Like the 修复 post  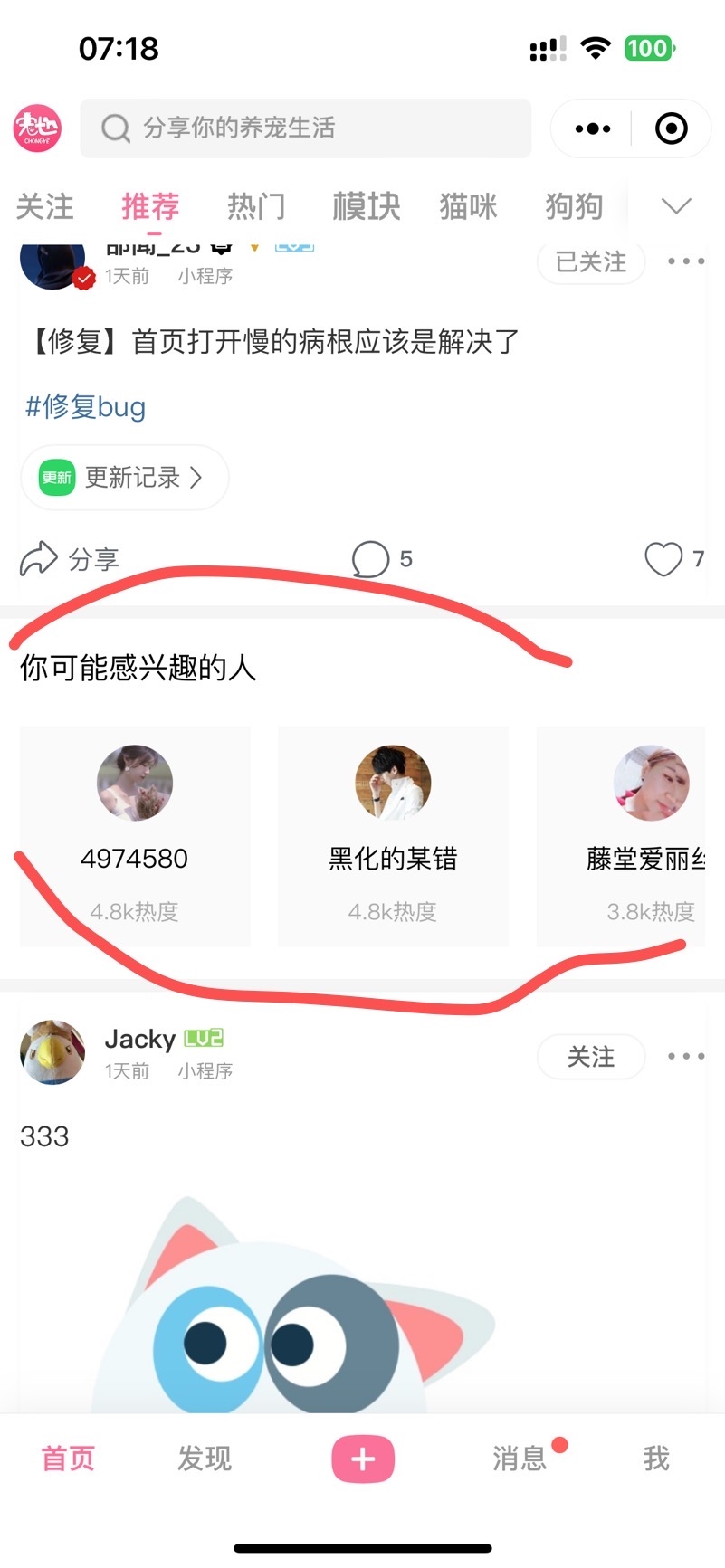pyautogui.click(x=663, y=559)
